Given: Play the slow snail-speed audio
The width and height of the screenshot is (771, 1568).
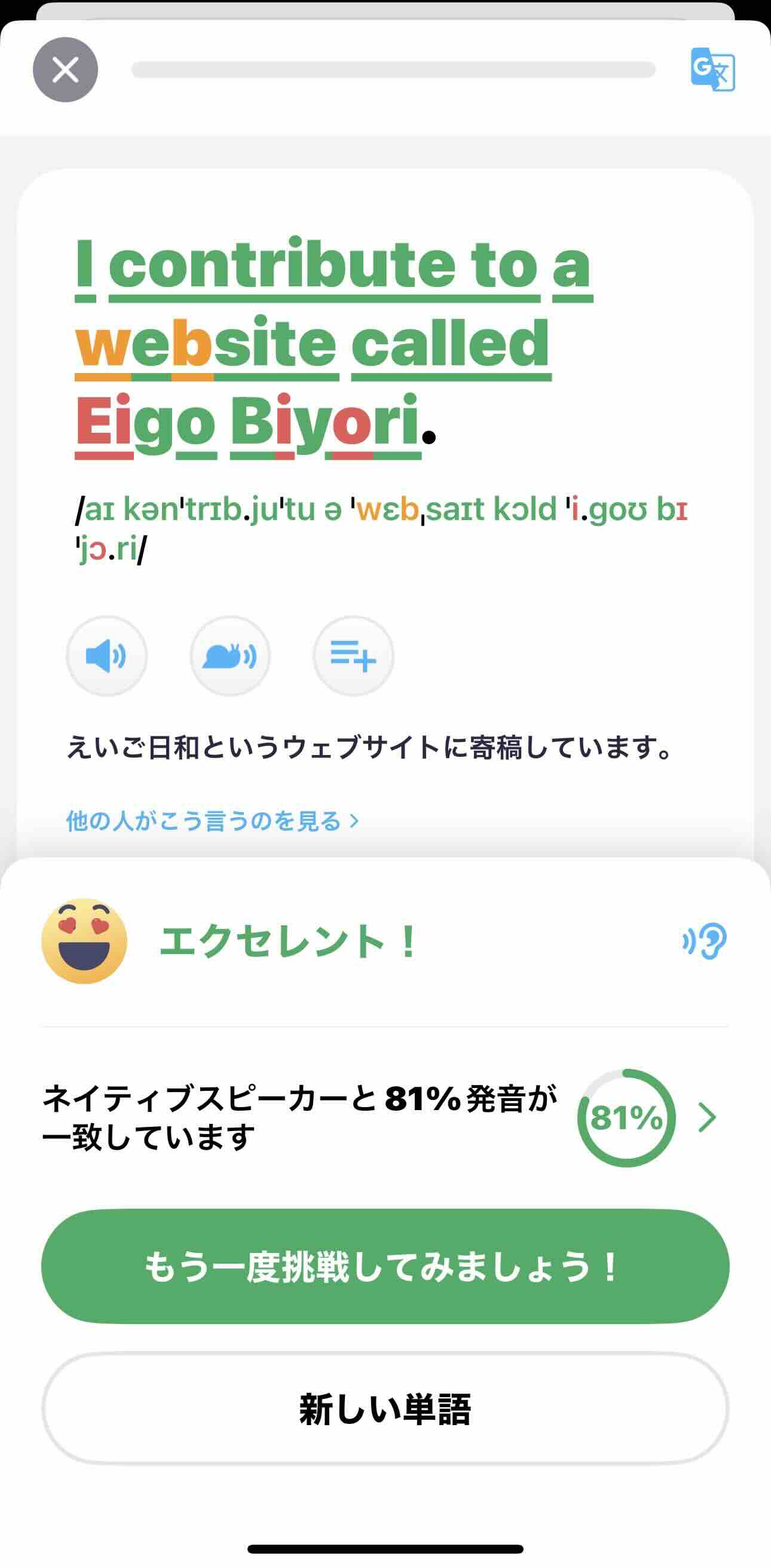Looking at the screenshot, I should pyautogui.click(x=230, y=656).
